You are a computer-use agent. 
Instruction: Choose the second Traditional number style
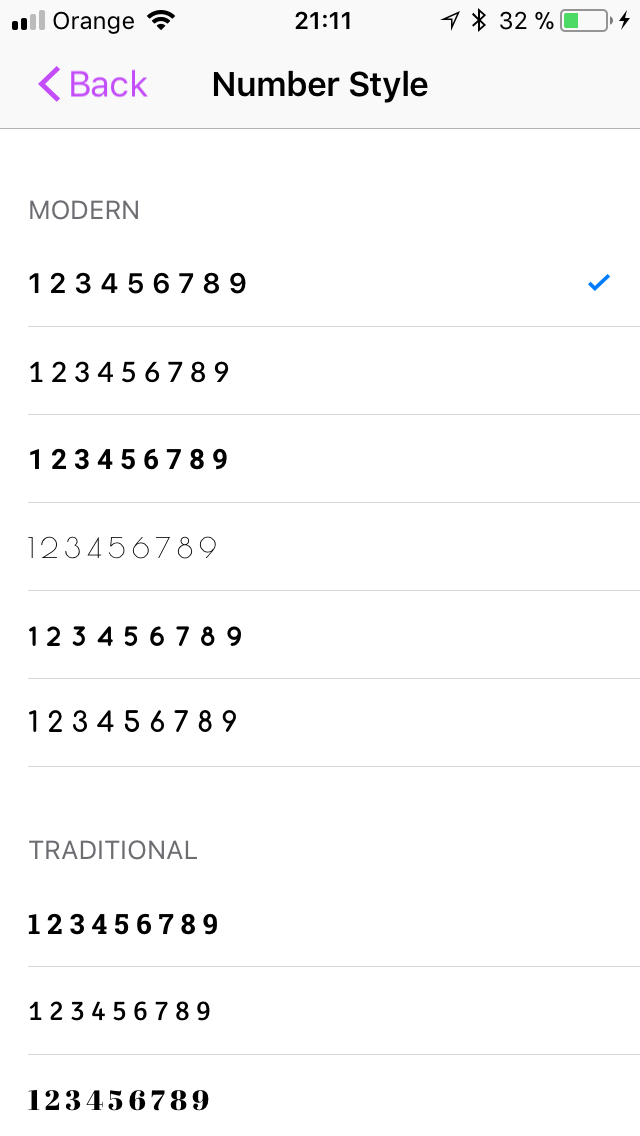[320, 1011]
